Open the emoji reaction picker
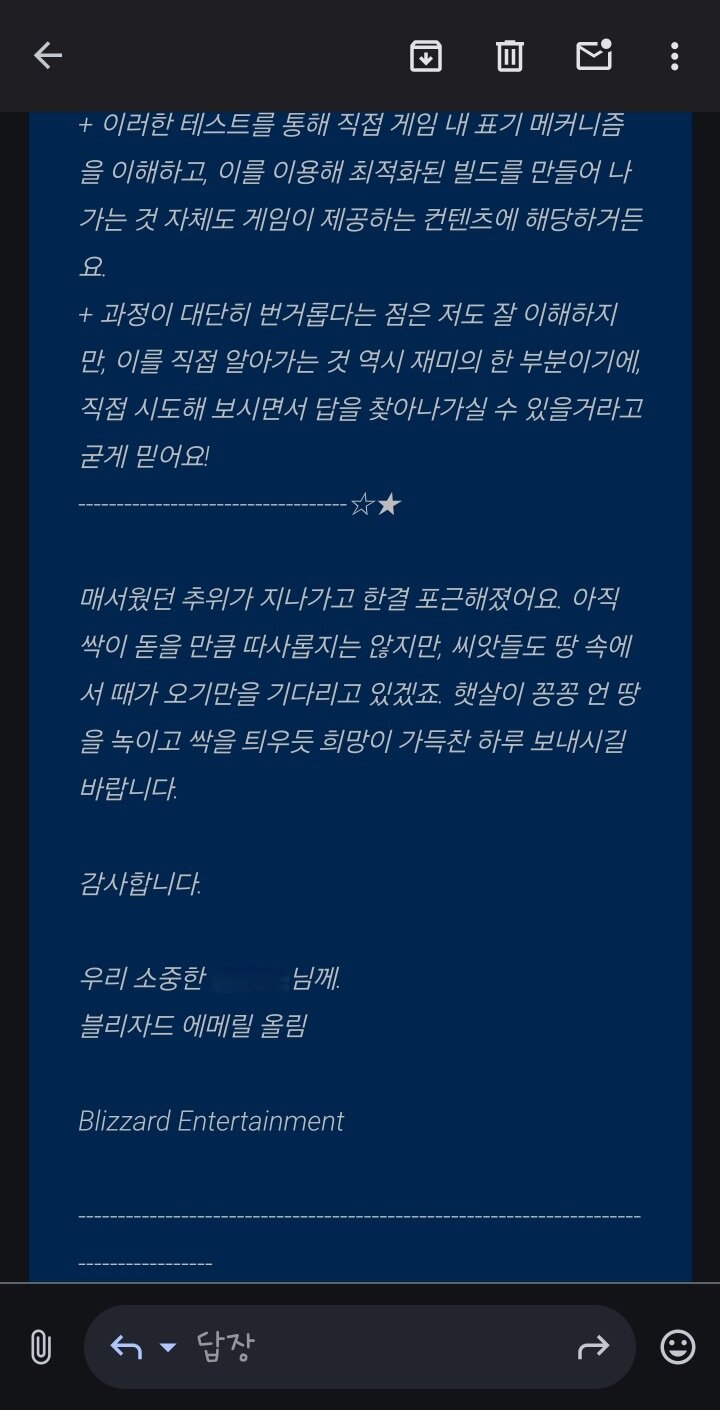 click(x=678, y=1347)
